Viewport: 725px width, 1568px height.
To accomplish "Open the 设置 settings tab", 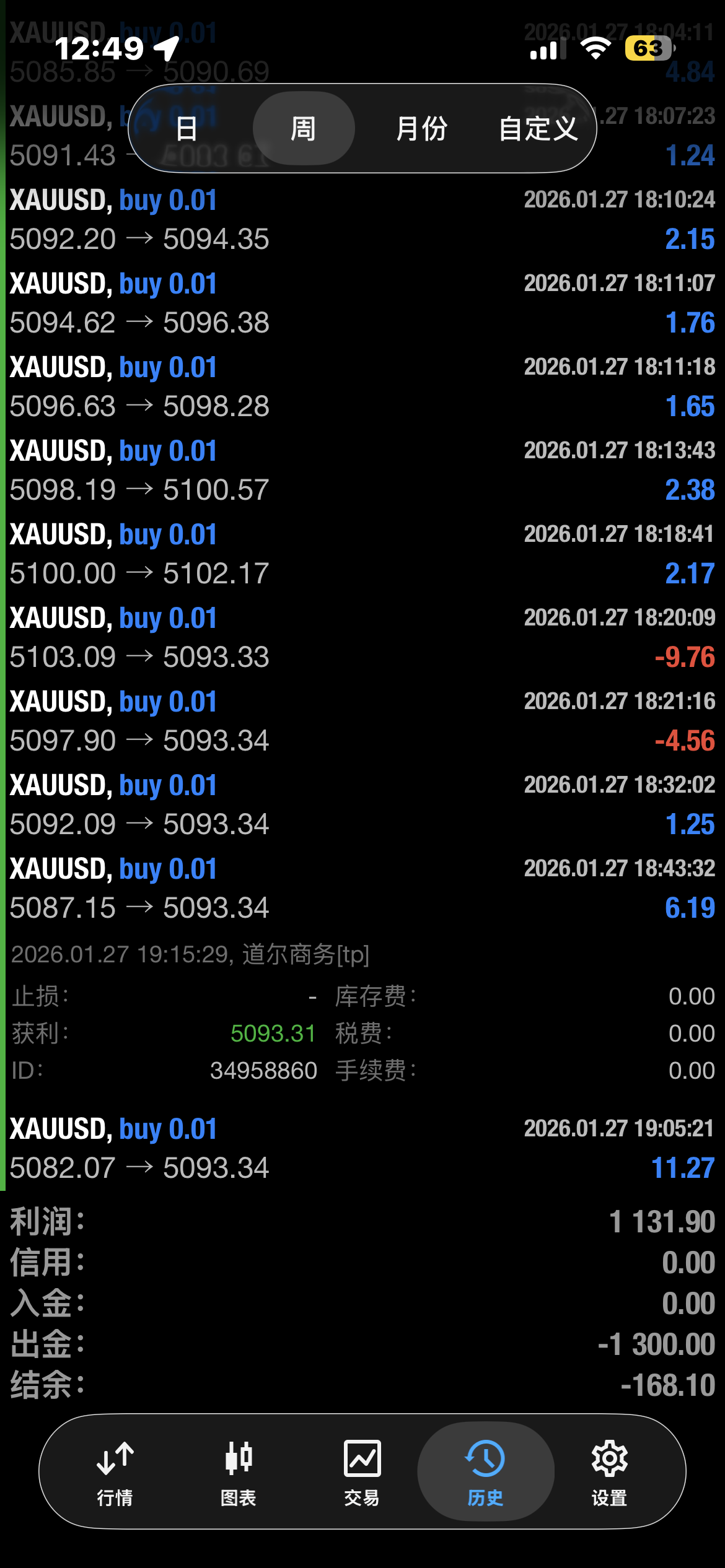I will point(609,1471).
